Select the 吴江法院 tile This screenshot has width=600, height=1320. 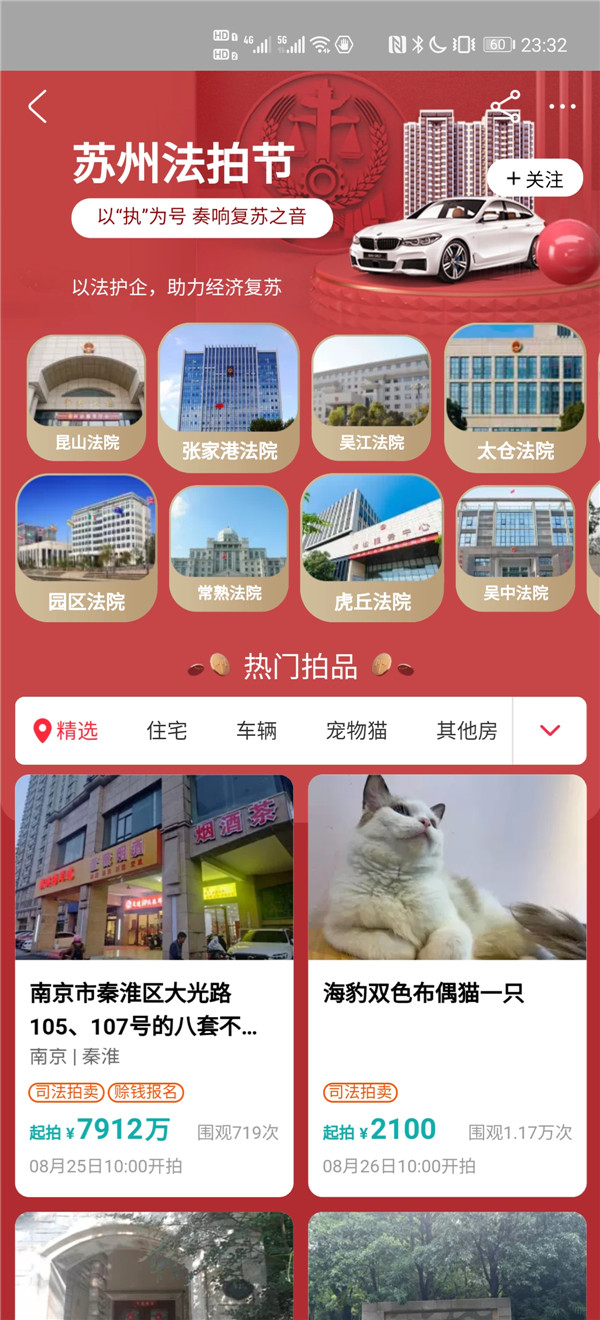[372, 397]
